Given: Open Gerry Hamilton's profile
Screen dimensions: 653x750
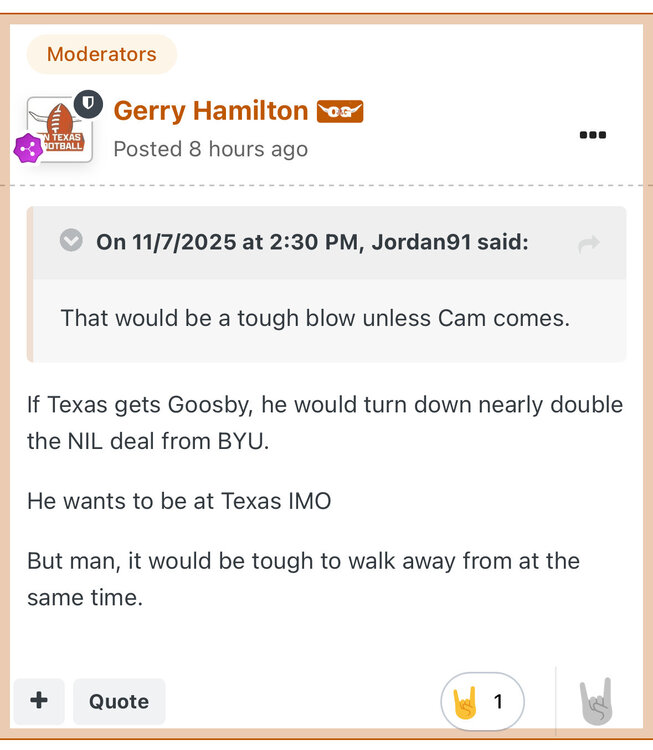Looking at the screenshot, I should 210,111.
